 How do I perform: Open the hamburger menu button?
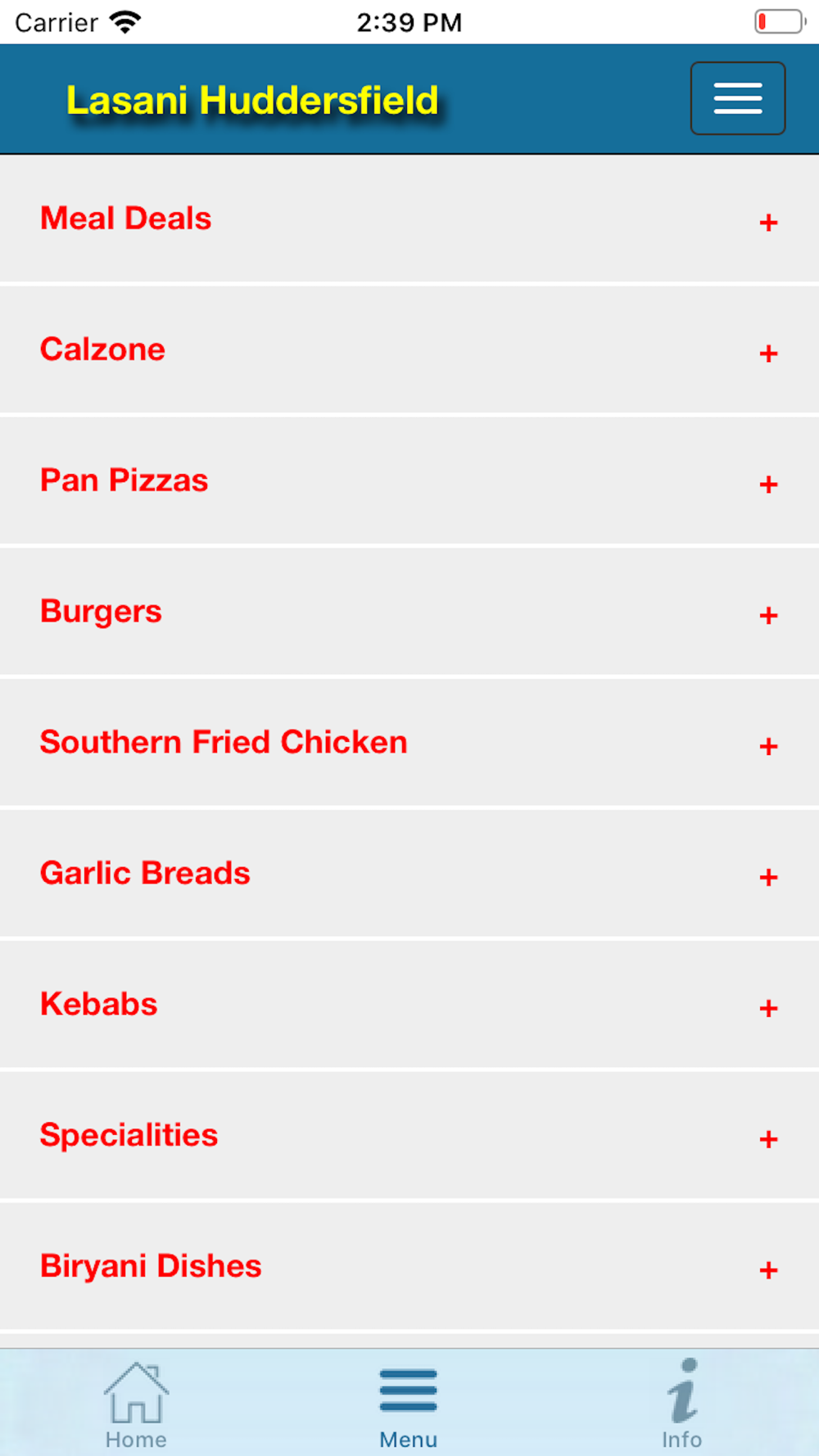click(x=738, y=98)
